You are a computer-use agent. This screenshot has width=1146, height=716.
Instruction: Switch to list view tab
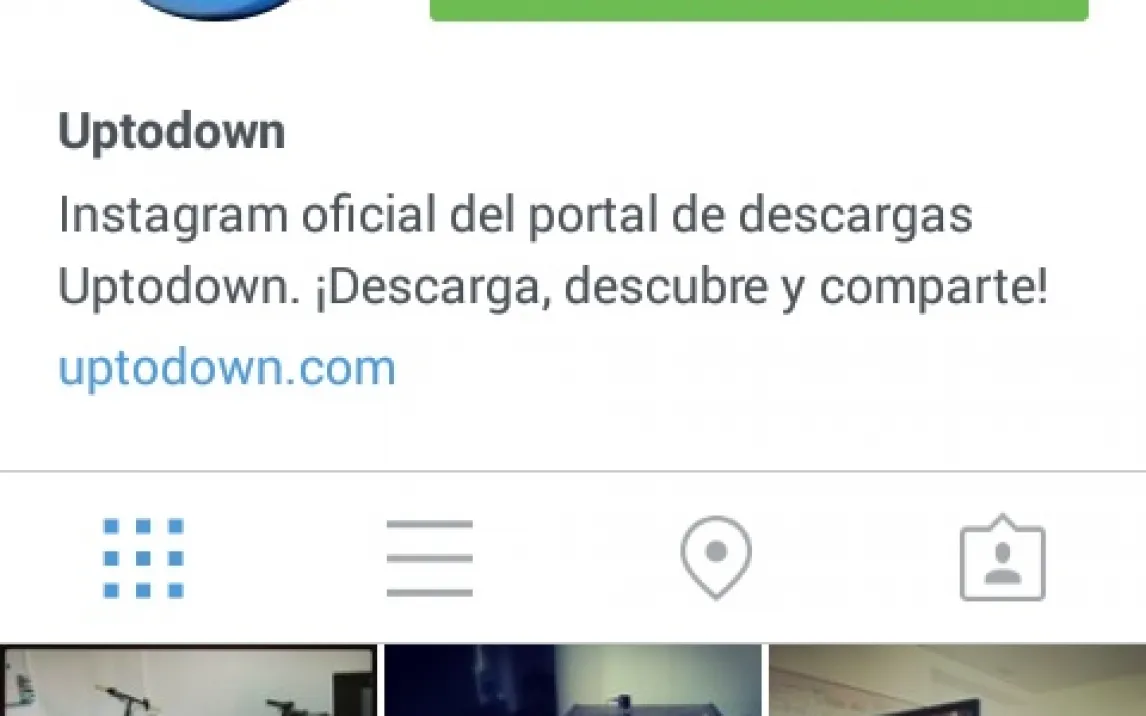click(x=429, y=558)
